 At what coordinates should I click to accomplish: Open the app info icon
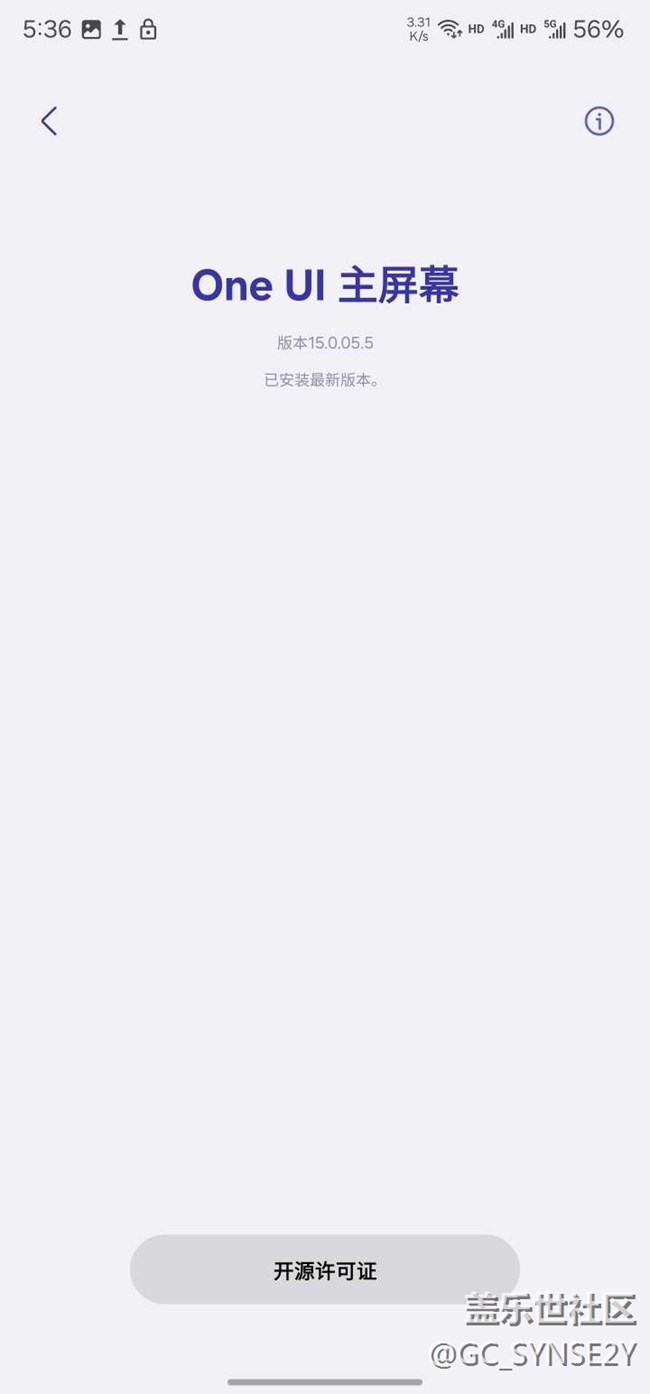pos(599,121)
